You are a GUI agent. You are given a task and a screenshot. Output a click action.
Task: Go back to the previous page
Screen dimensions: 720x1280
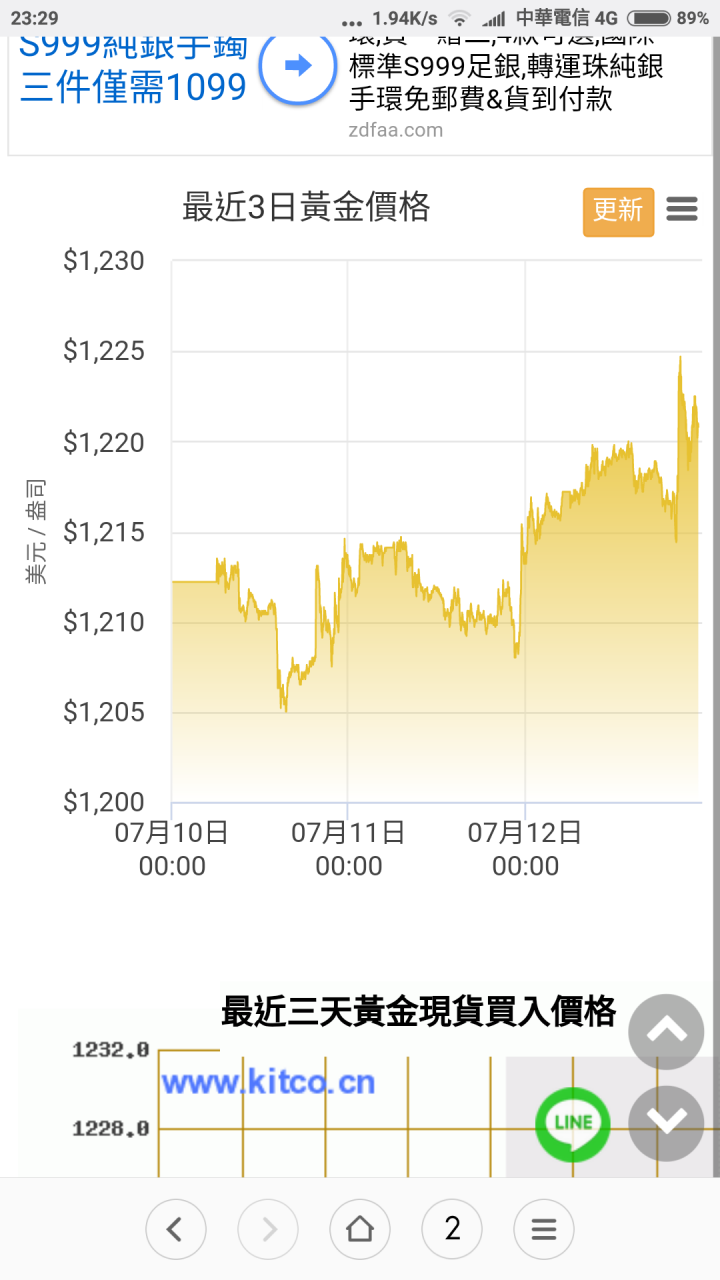click(175, 1229)
